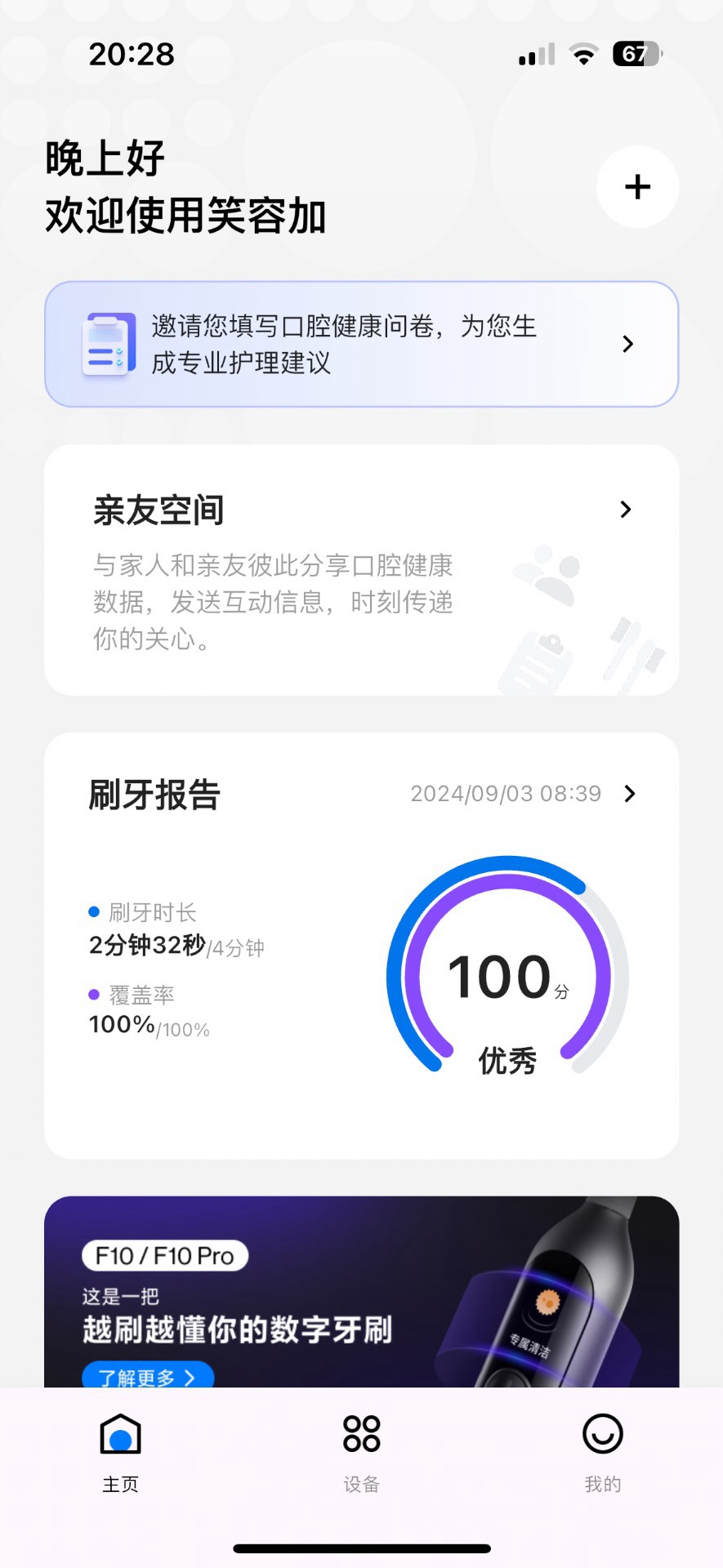Tap the plus button to add a device
The image size is (723, 1568).
click(x=637, y=187)
